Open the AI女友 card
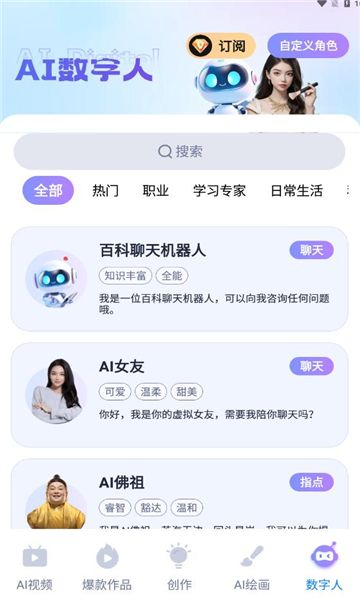This screenshot has height=600, width=360. 179,395
